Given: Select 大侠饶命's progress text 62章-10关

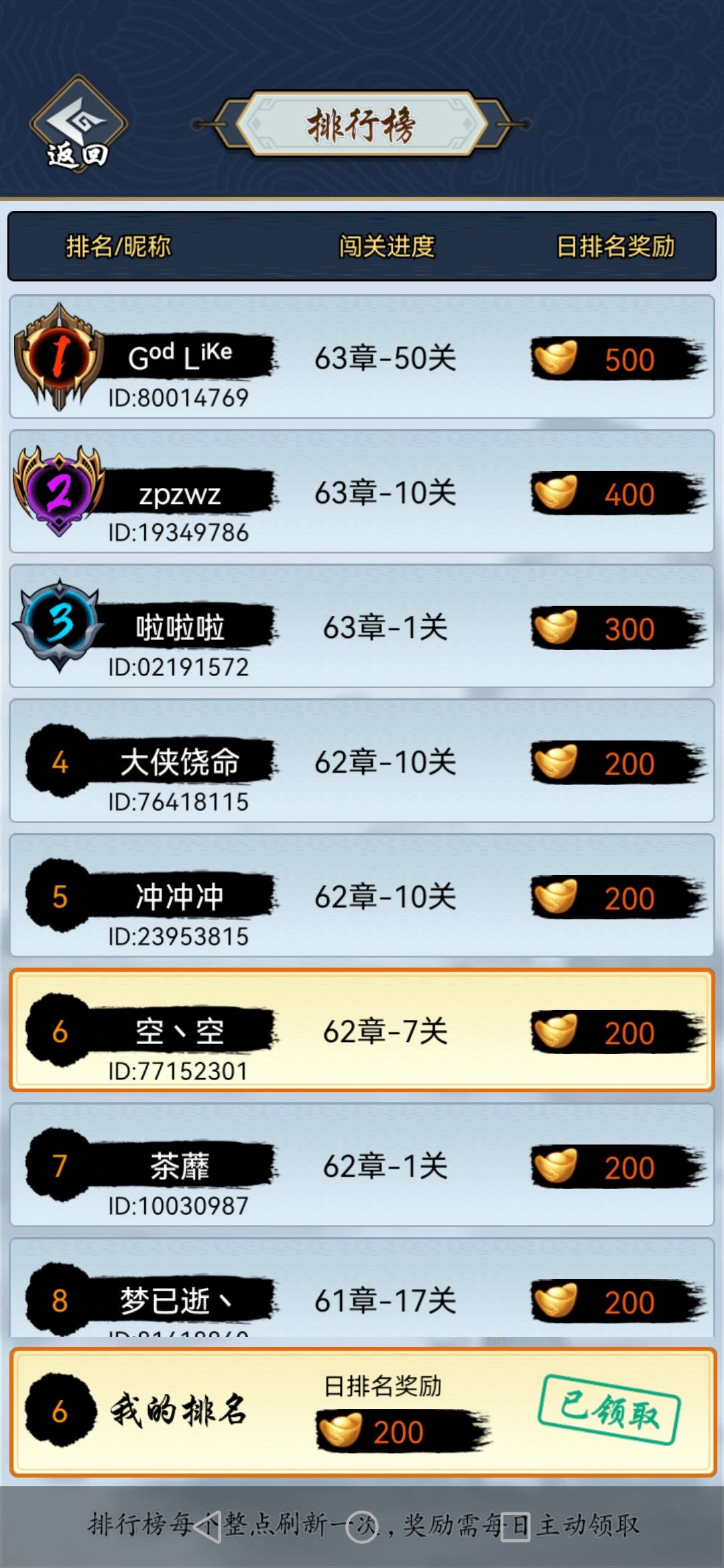Looking at the screenshot, I should pos(385,761).
